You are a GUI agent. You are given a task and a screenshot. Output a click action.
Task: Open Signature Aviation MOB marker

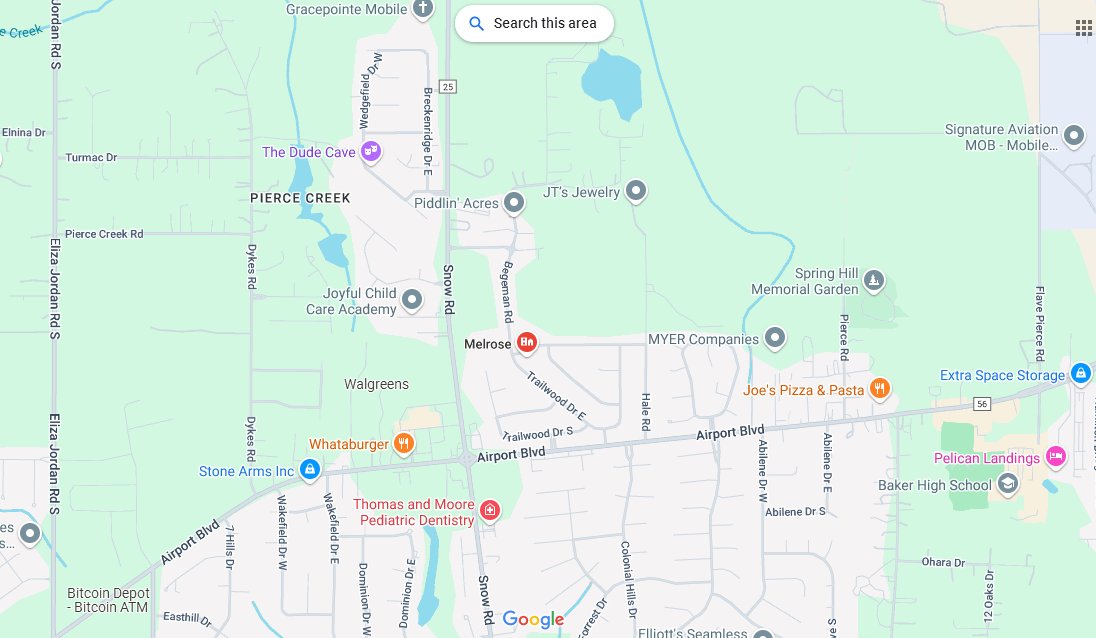pos(1074,134)
